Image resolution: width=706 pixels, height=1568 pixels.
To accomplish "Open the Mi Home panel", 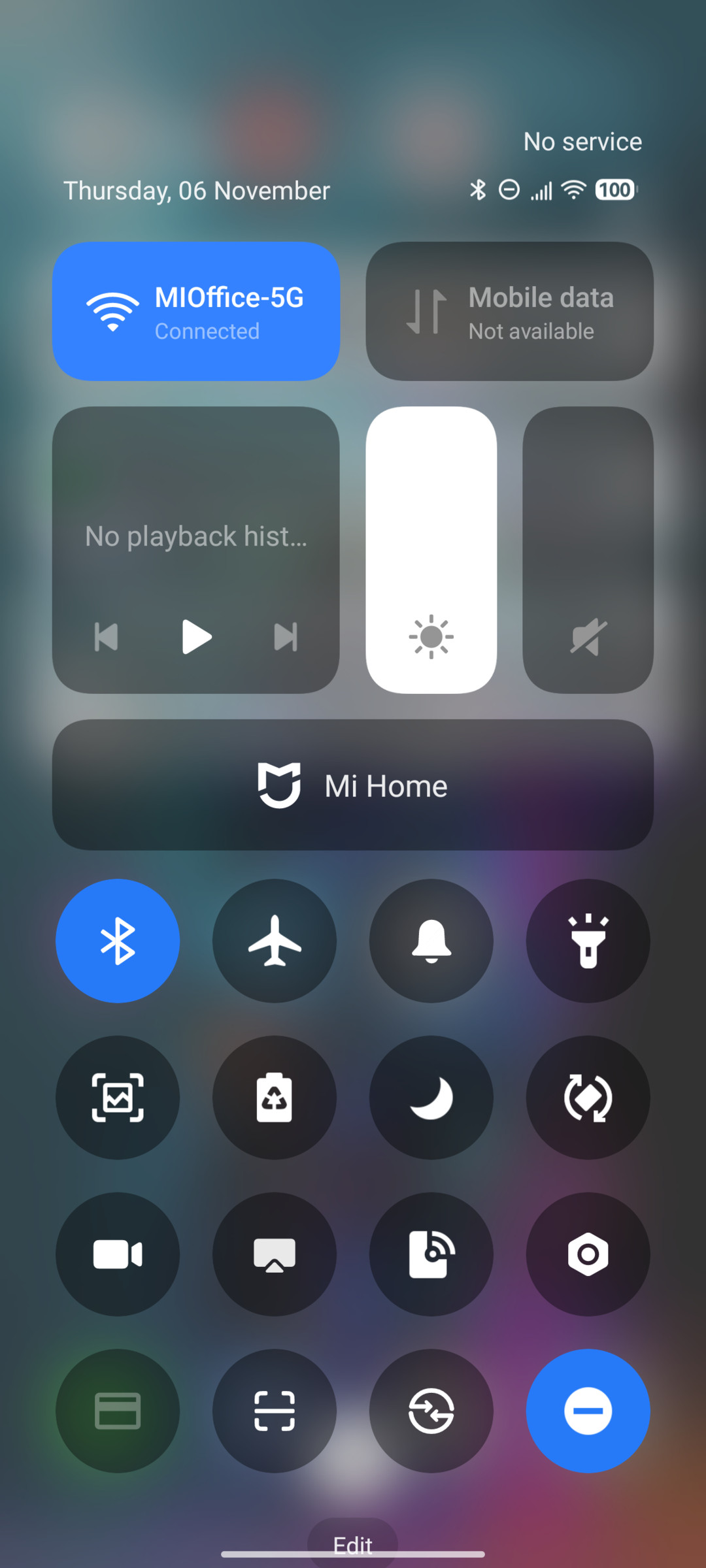I will click(x=353, y=785).
